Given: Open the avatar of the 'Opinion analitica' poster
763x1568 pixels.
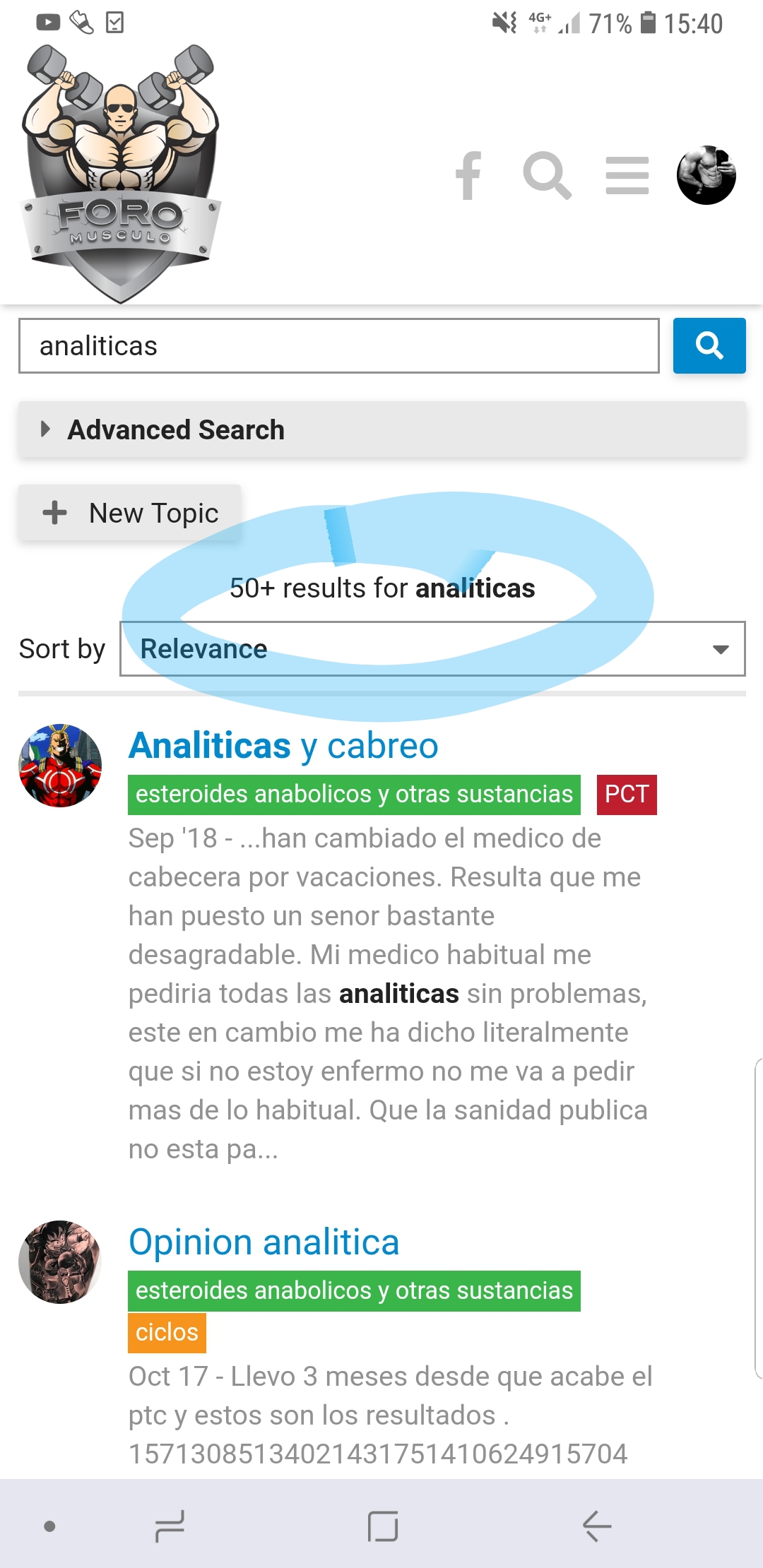Looking at the screenshot, I should (60, 1262).
